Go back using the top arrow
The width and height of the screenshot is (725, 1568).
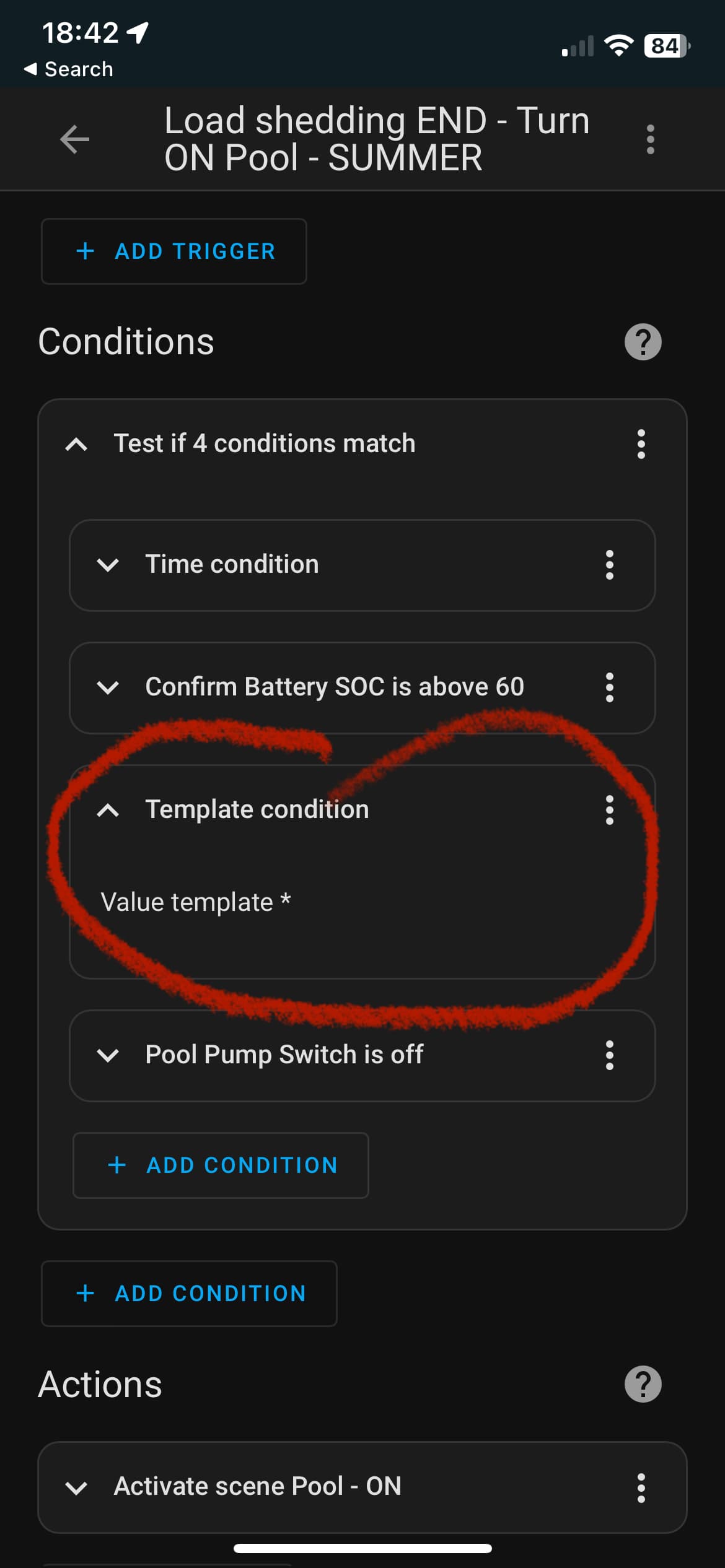[x=74, y=139]
